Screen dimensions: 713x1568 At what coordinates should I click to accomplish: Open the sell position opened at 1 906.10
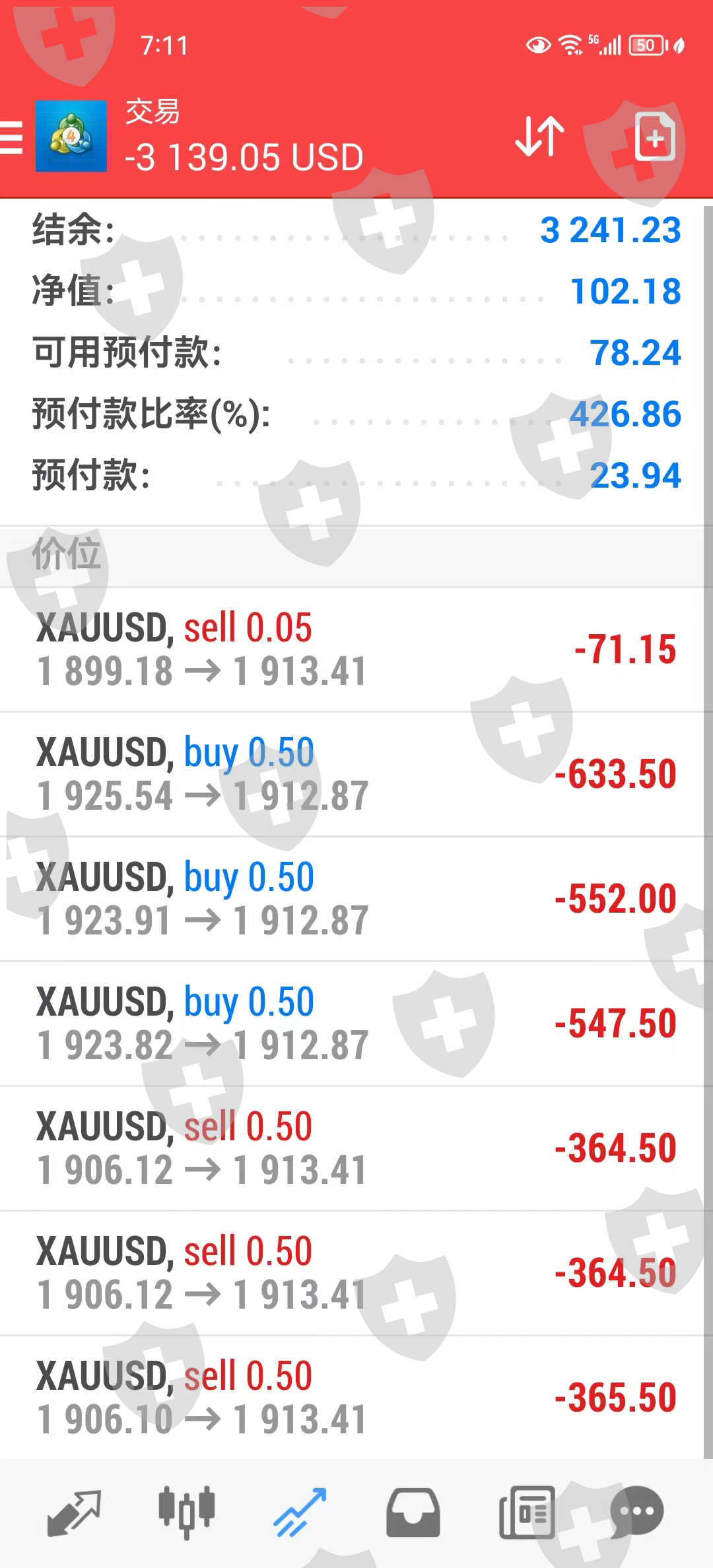click(x=356, y=1398)
